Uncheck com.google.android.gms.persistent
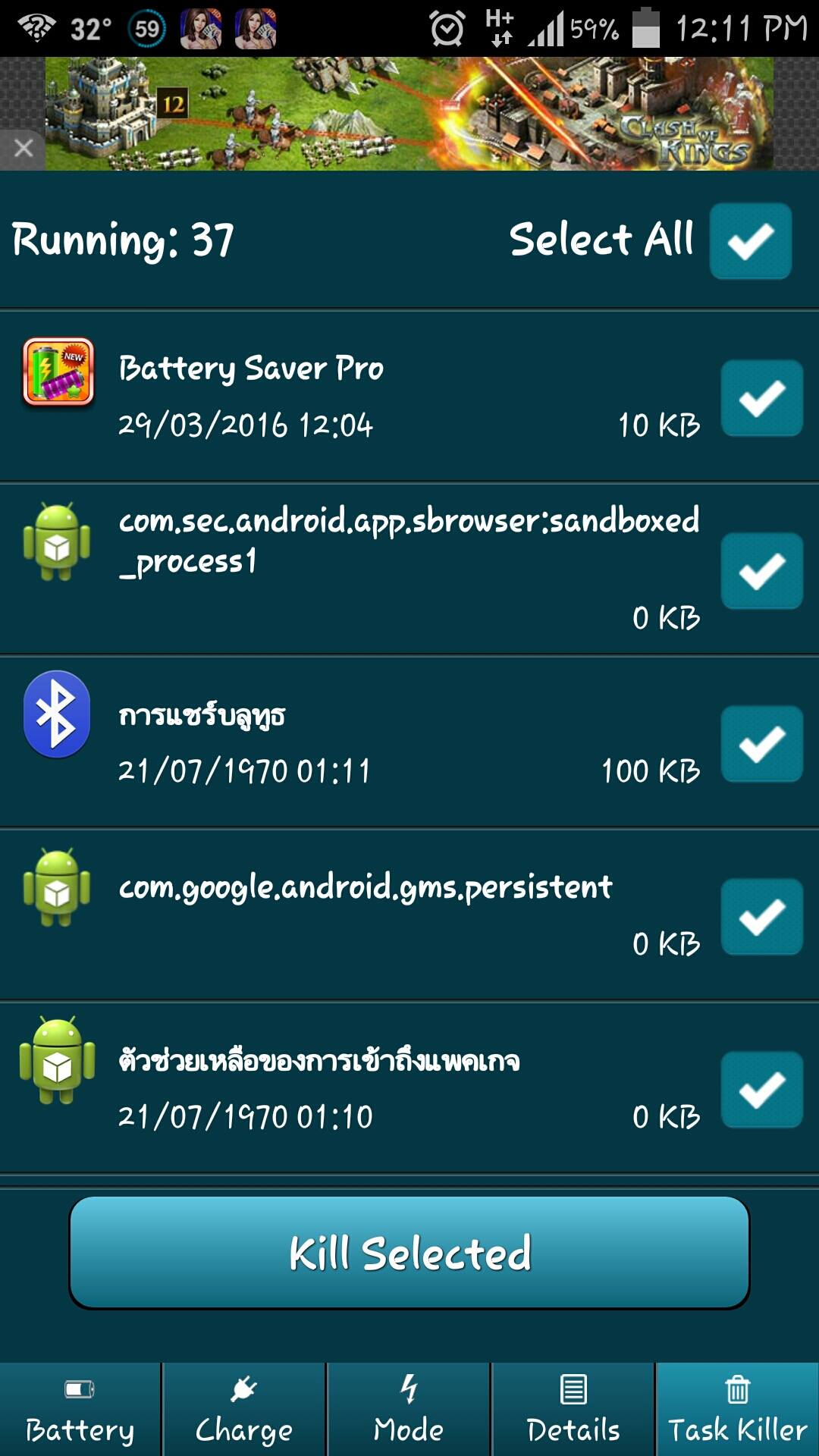819x1456 pixels. 761,917
